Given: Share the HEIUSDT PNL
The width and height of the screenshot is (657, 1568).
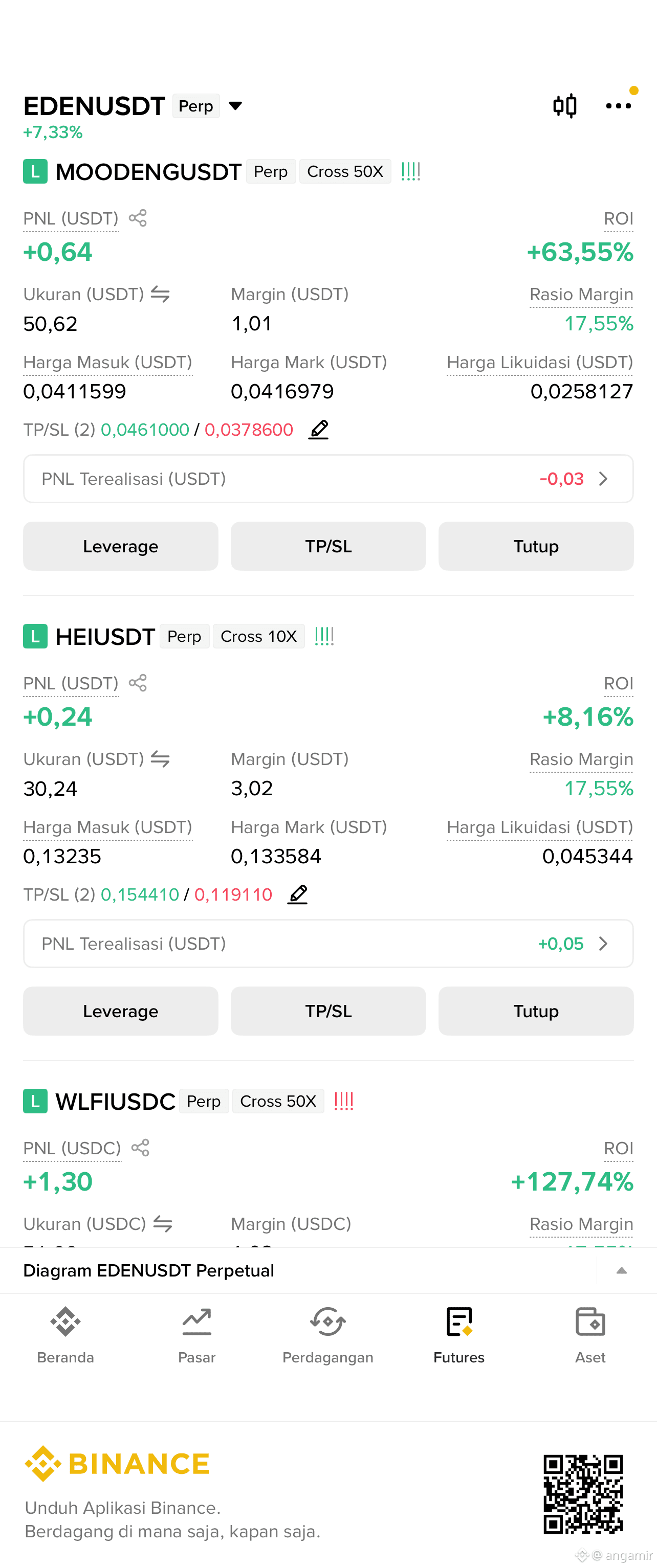Looking at the screenshot, I should tap(138, 683).
